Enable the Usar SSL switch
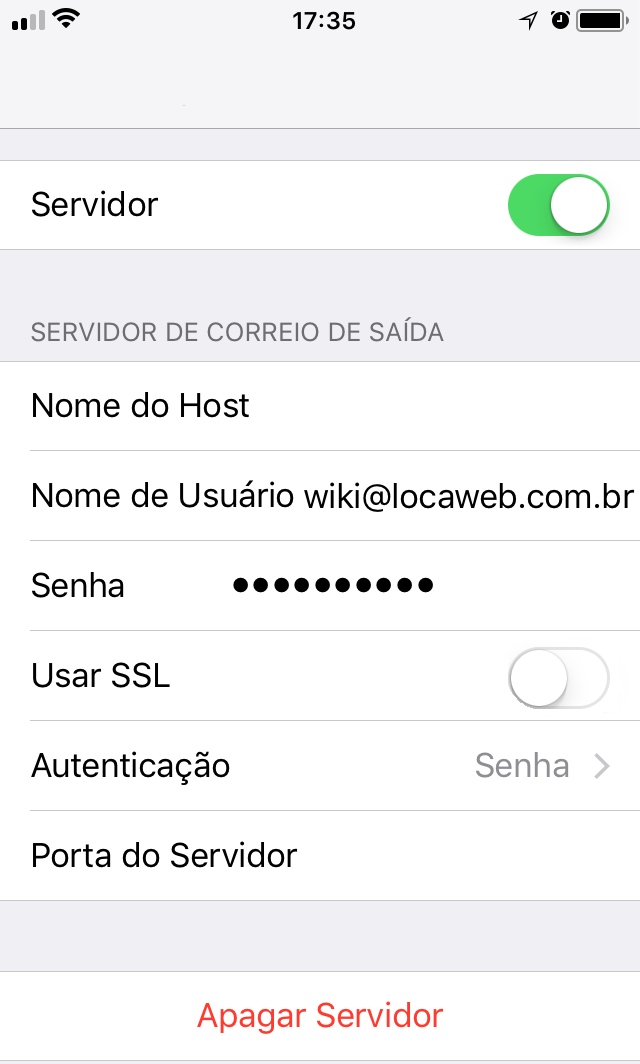Image resolution: width=640 pixels, height=1064 pixels. (x=559, y=677)
